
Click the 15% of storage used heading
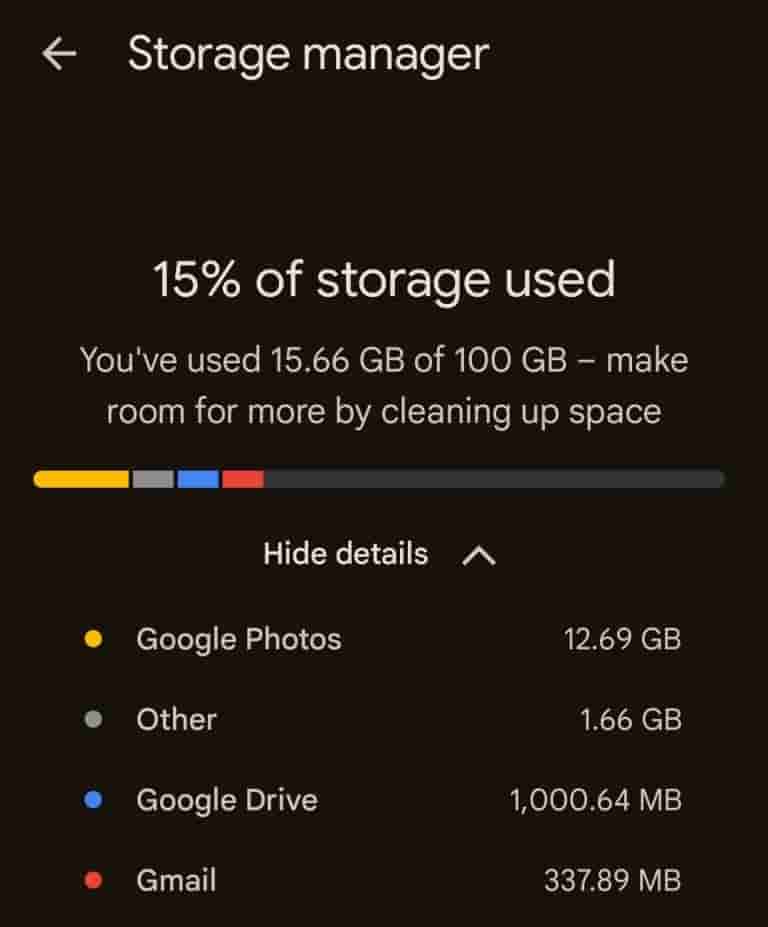[x=384, y=280]
